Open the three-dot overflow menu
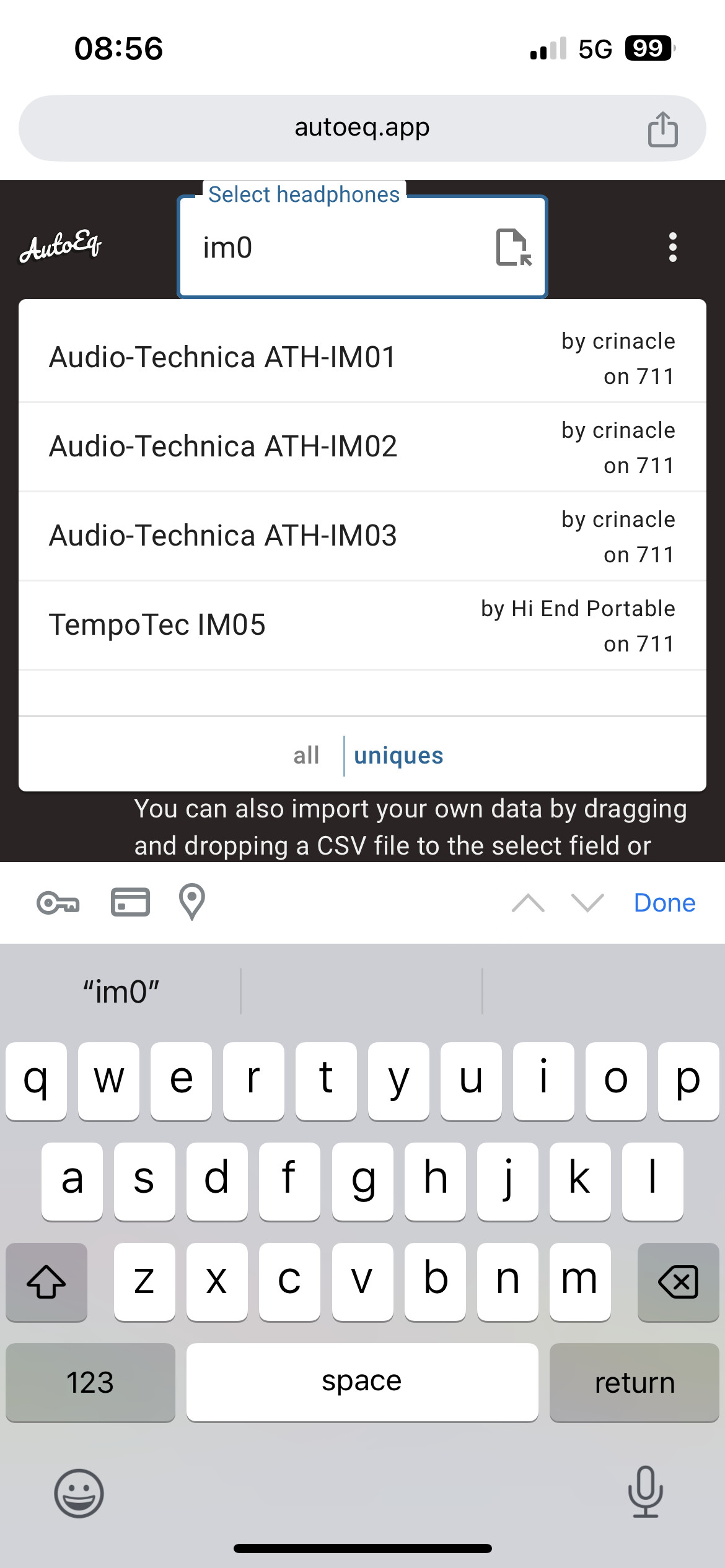This screenshot has height=1568, width=725. pos(672,247)
